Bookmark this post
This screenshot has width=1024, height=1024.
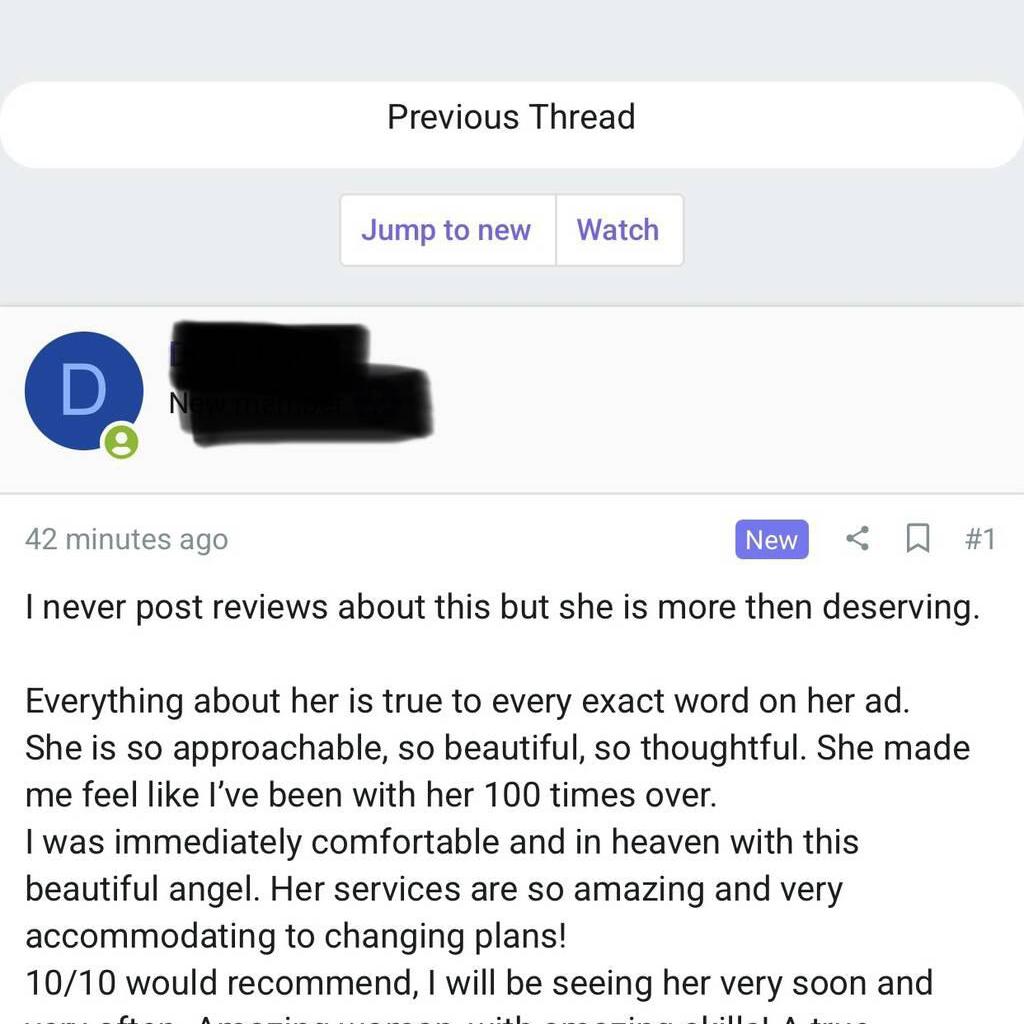coord(917,539)
